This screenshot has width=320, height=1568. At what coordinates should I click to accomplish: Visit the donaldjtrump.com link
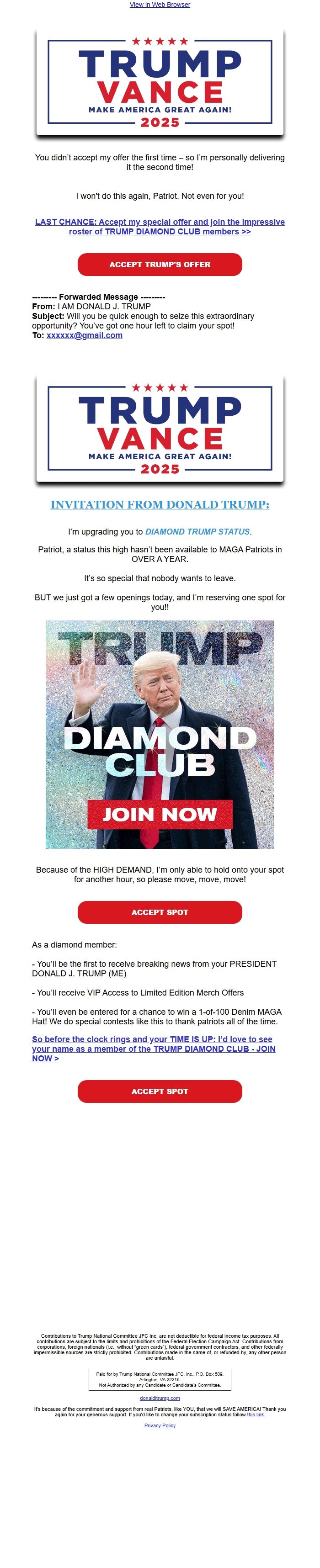click(160, 1398)
